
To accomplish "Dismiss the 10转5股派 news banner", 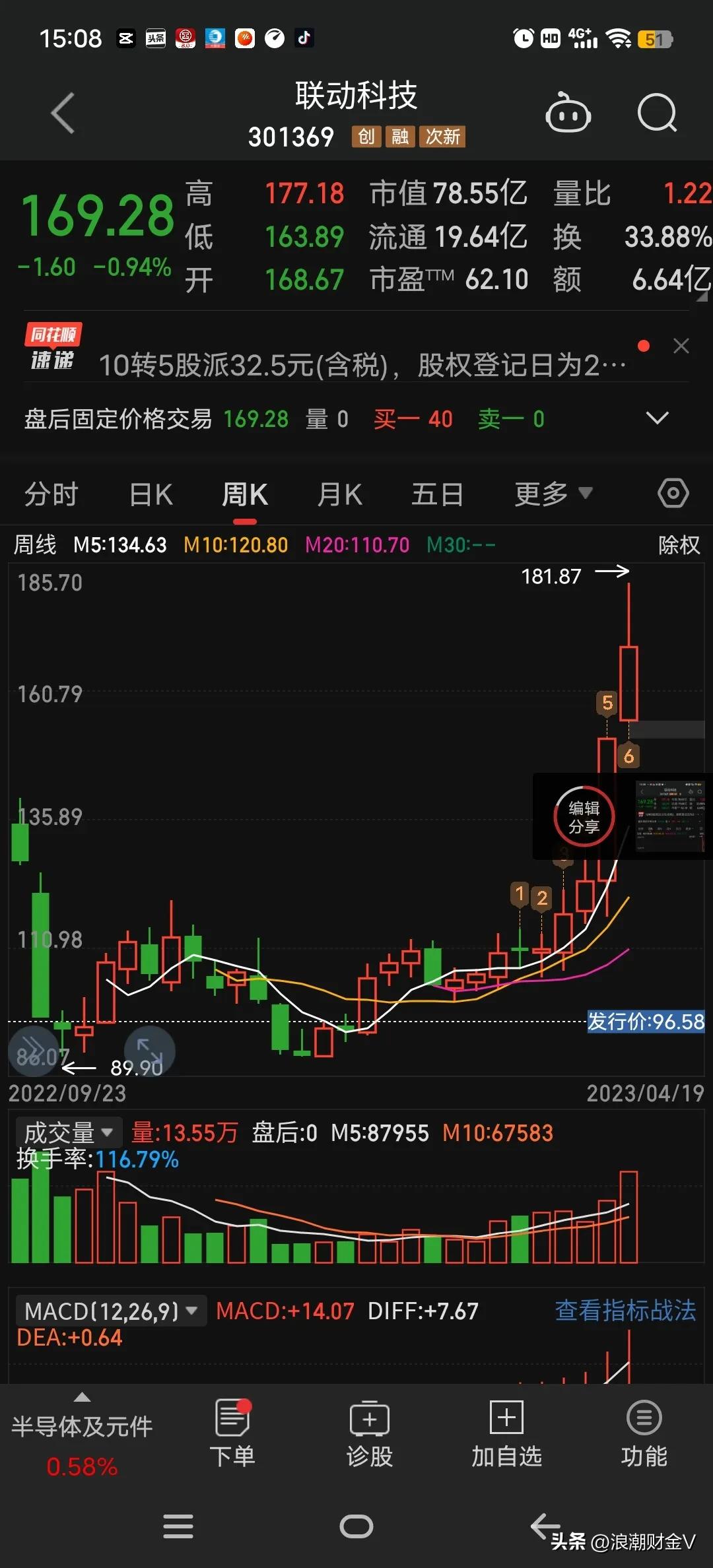I will 681,346.
